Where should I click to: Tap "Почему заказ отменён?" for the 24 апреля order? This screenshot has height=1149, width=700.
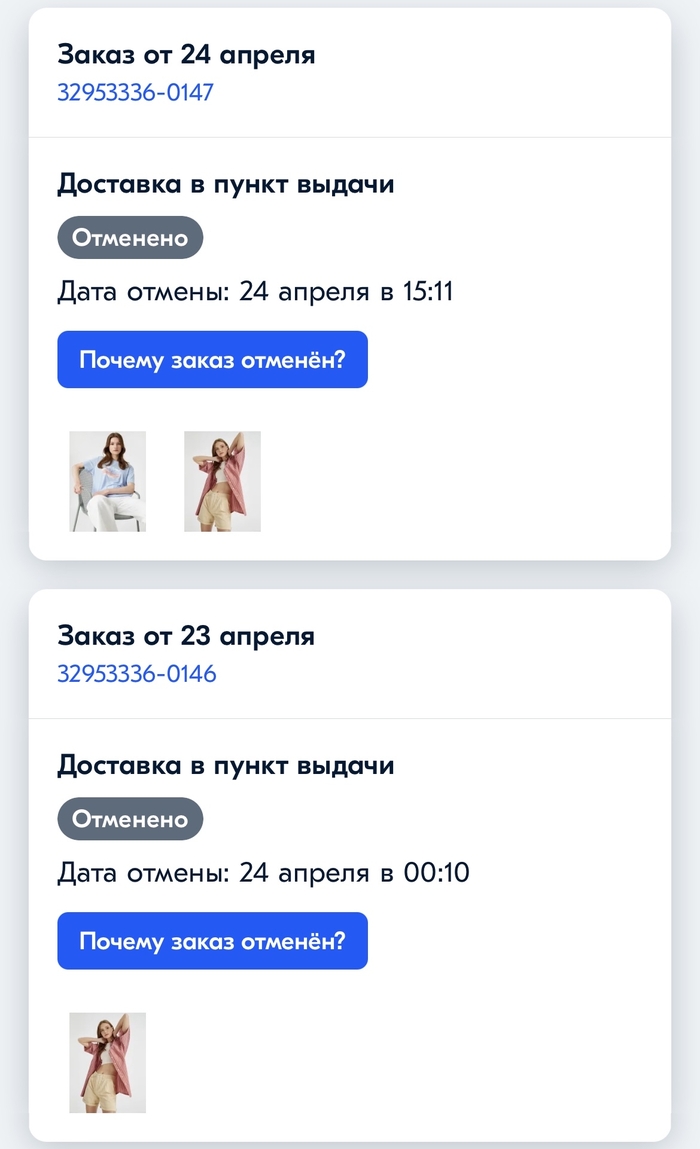coord(212,360)
